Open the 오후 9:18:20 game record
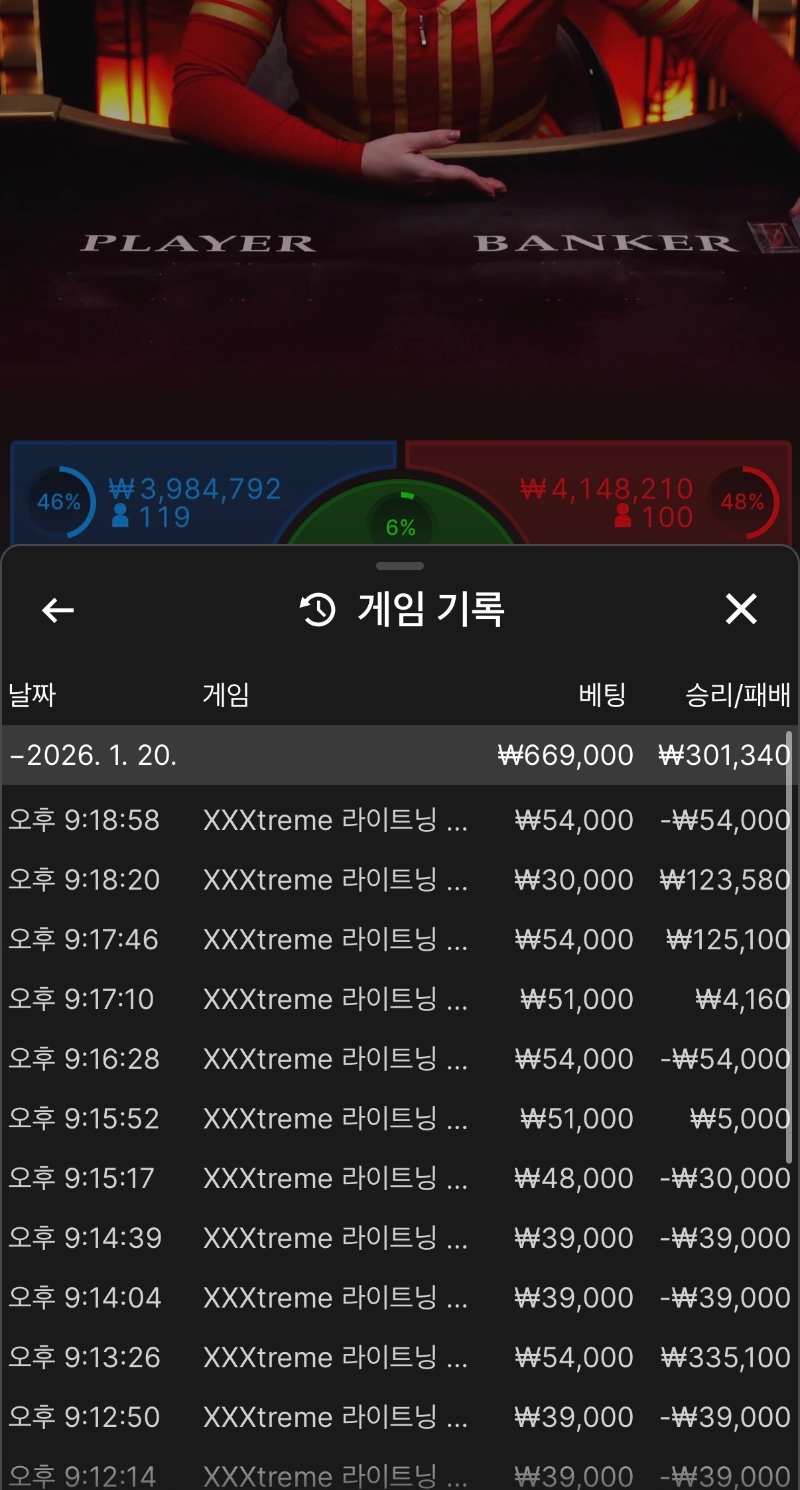Image resolution: width=800 pixels, height=1490 pixels. (398, 880)
